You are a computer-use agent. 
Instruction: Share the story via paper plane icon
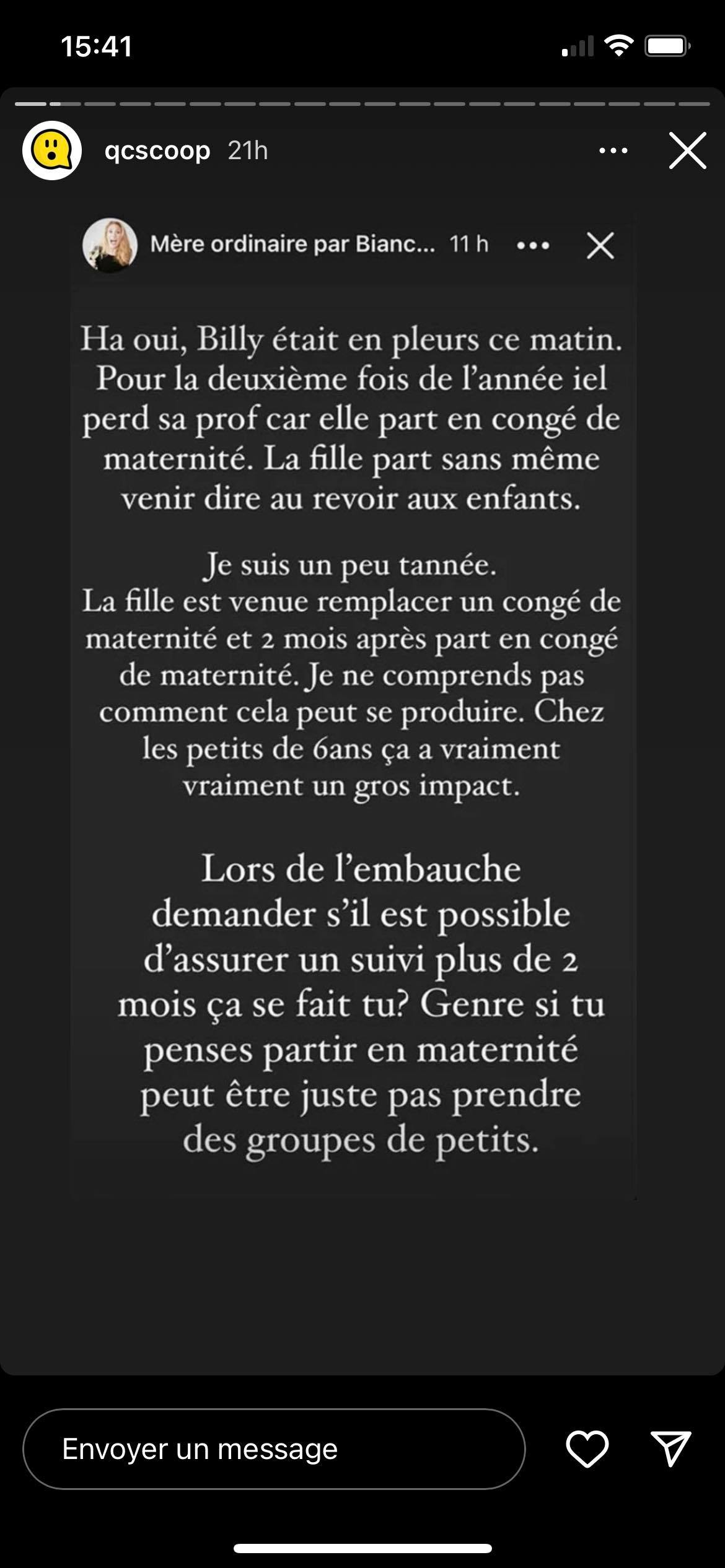pos(671,1448)
